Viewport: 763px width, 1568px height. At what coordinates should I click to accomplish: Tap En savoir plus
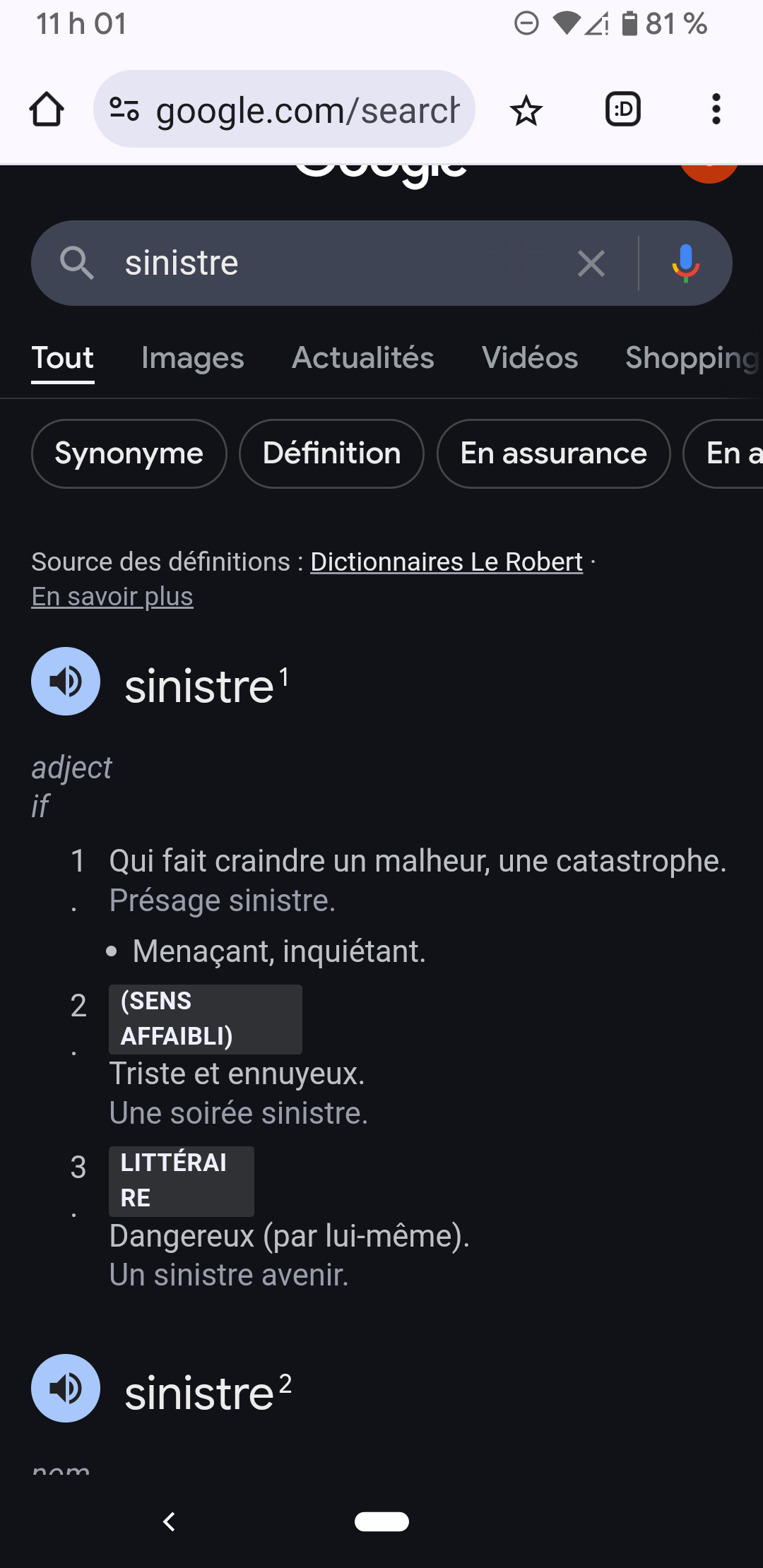point(112,595)
